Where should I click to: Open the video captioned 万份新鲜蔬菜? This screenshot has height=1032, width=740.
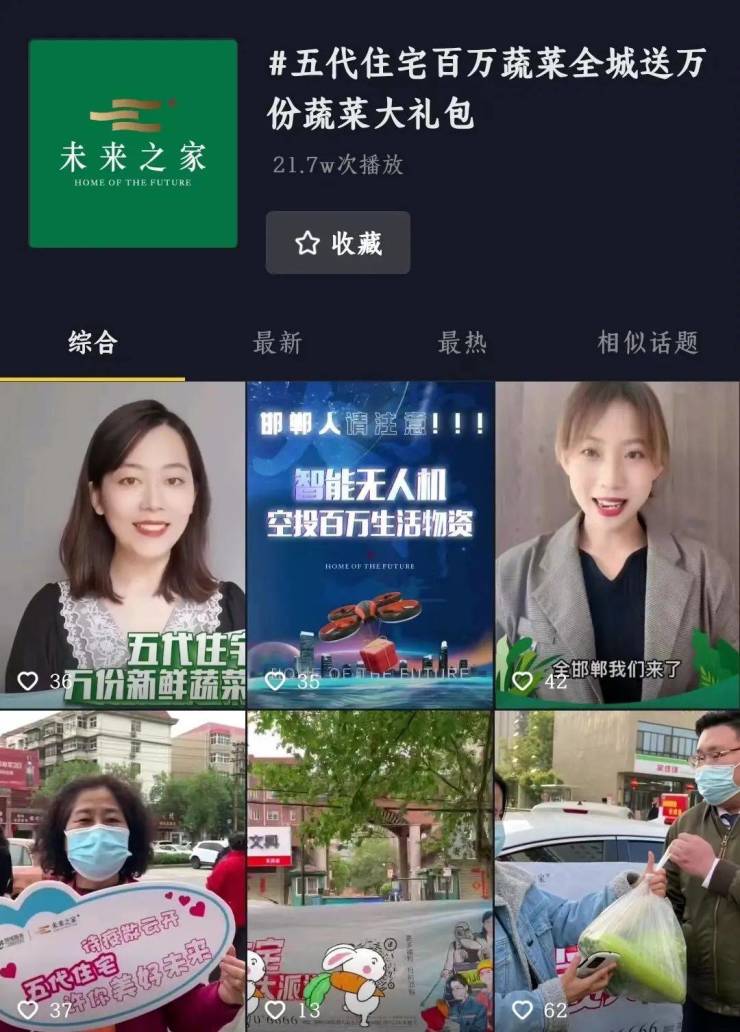(122, 543)
